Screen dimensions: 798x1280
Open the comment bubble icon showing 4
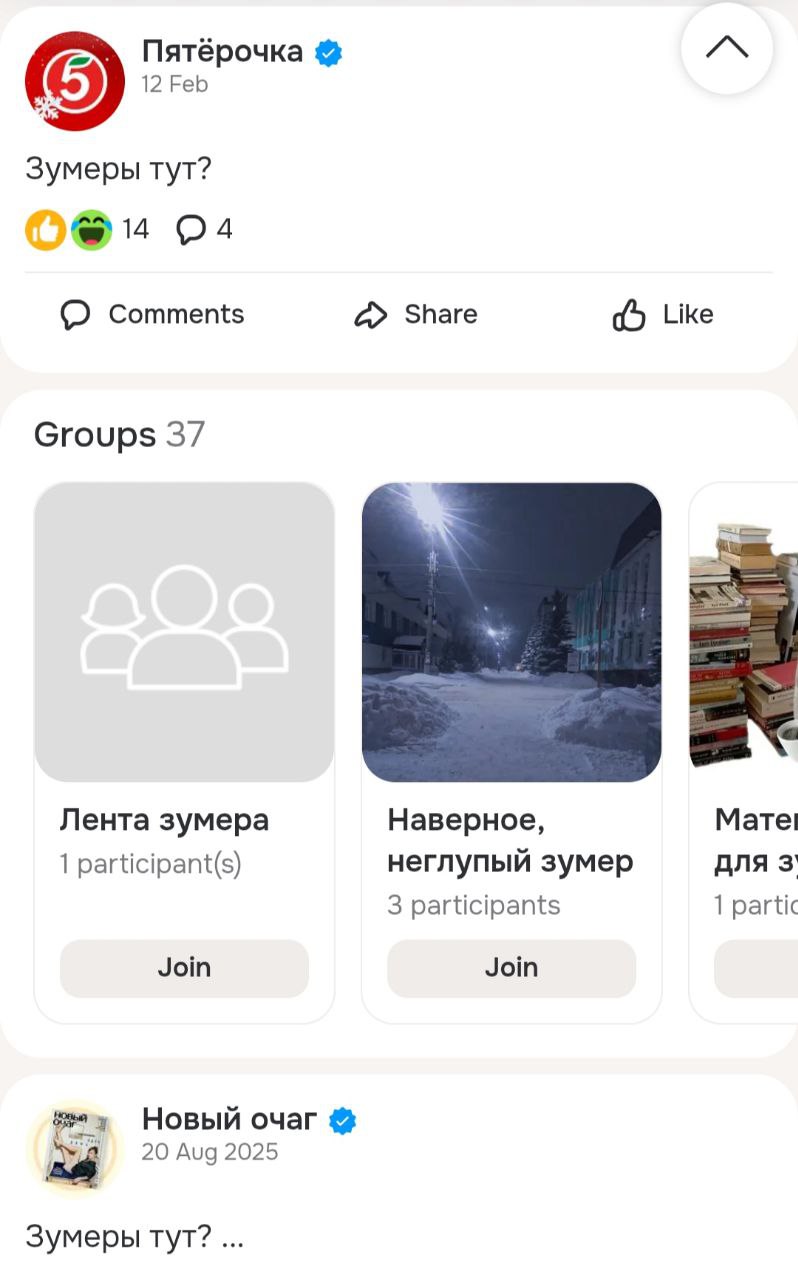[191, 229]
